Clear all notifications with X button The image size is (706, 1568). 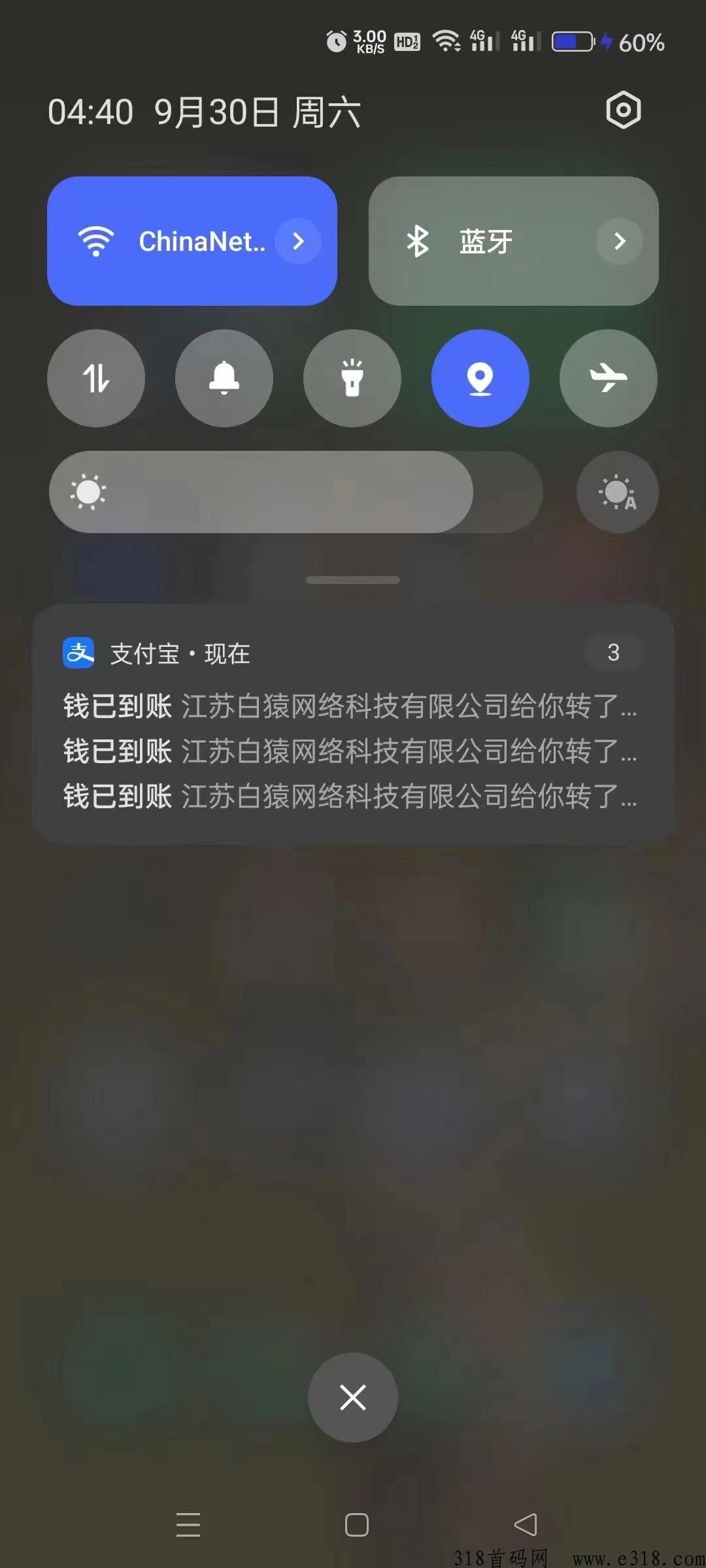click(x=353, y=1397)
